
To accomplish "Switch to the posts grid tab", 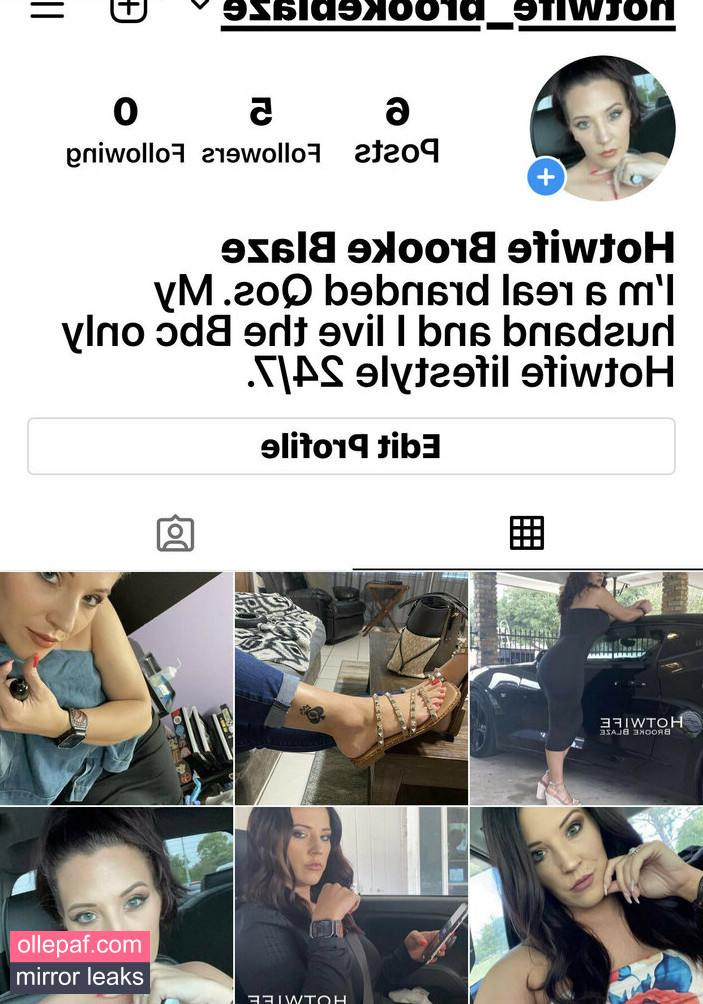I will 527,533.
